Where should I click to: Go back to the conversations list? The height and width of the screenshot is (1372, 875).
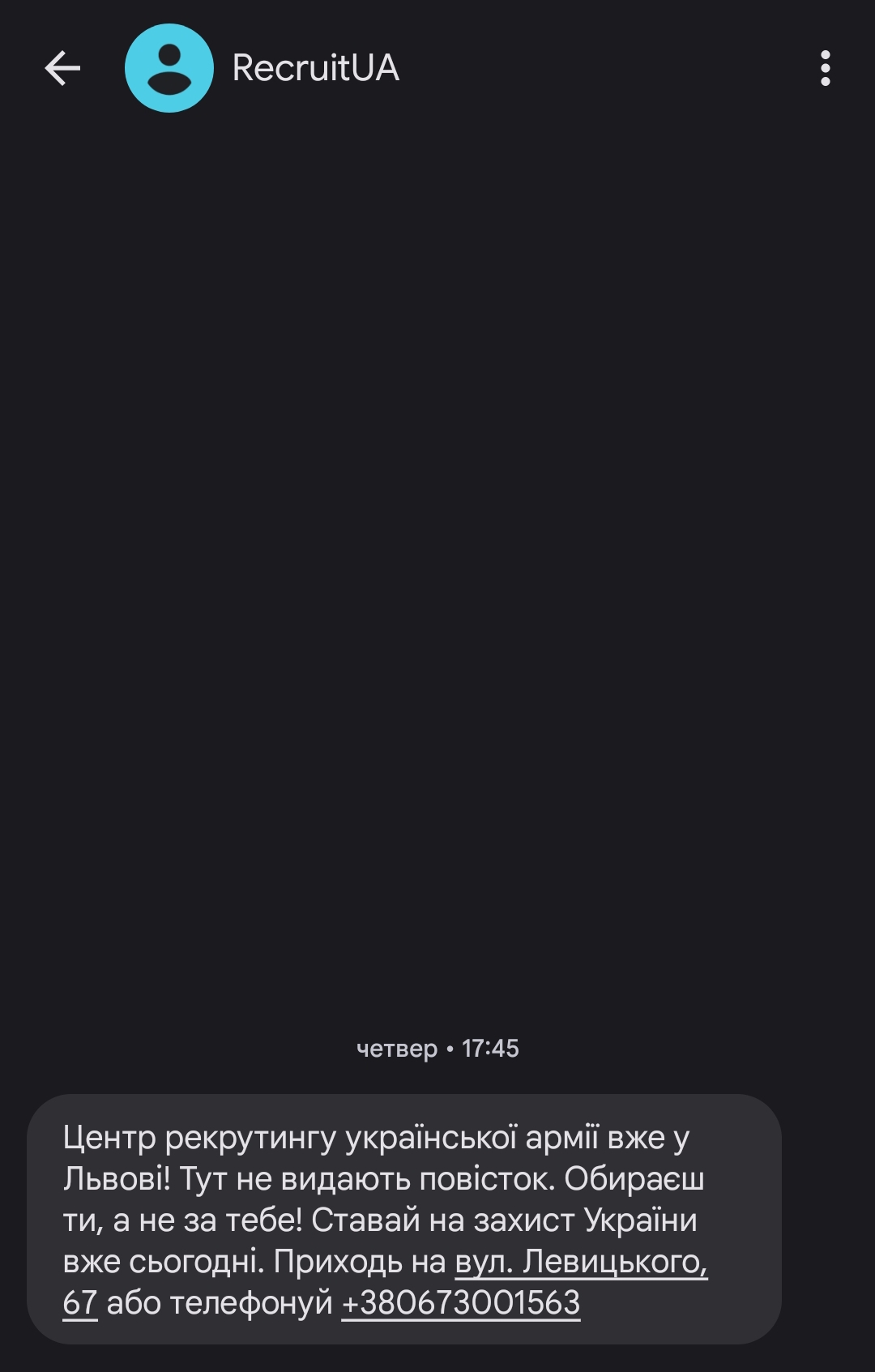[62, 68]
